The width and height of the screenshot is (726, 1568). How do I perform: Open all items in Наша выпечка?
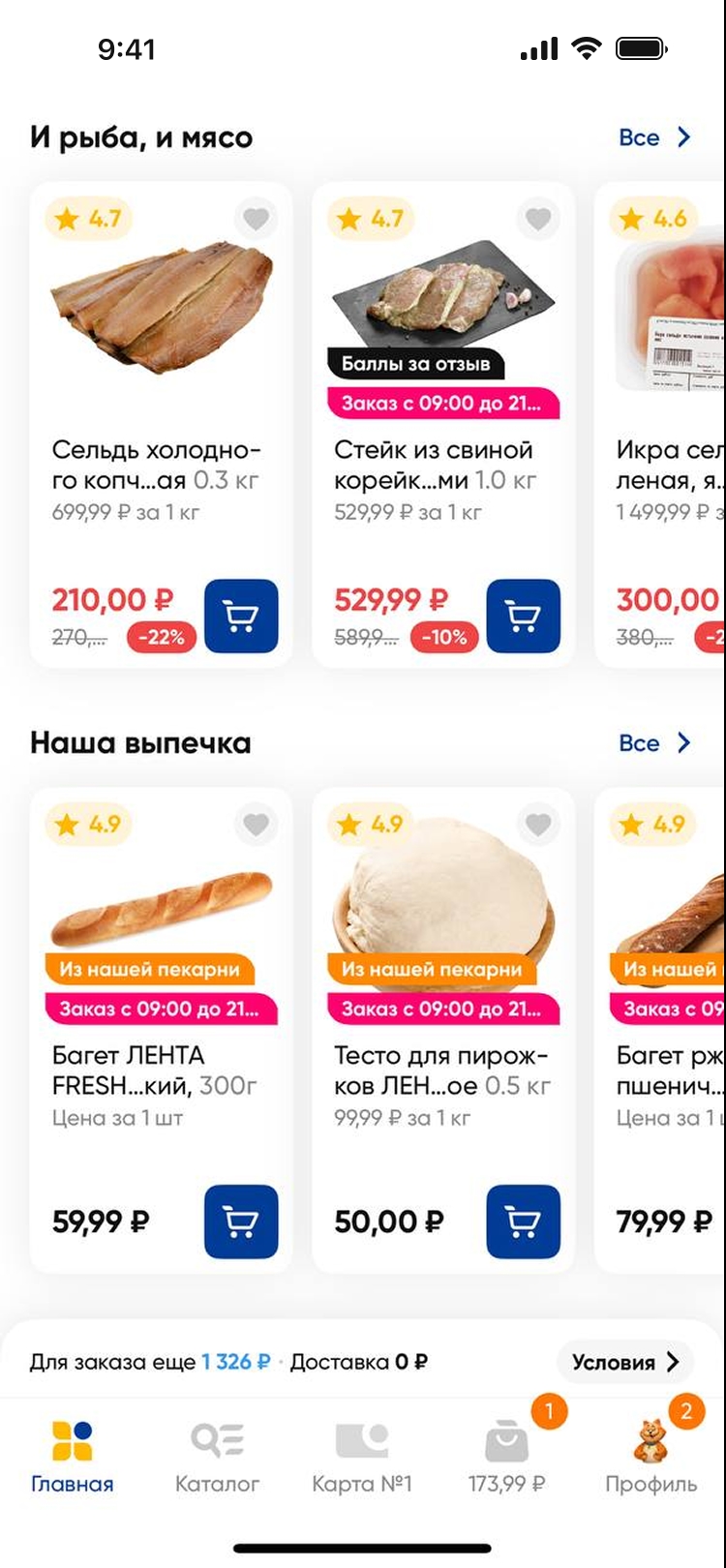tap(655, 743)
